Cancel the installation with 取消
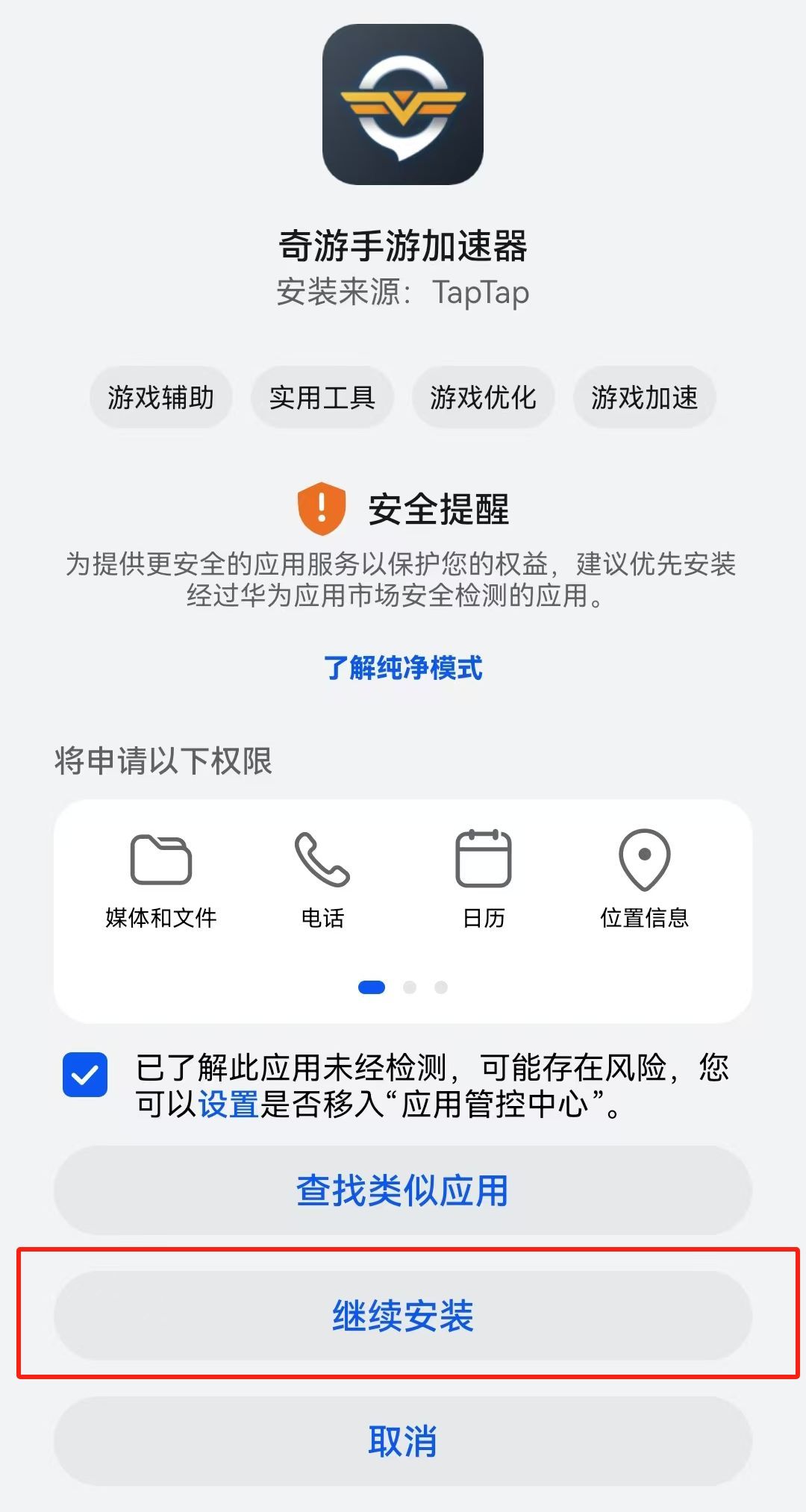Screen dimensions: 806x1512 (403, 1440)
